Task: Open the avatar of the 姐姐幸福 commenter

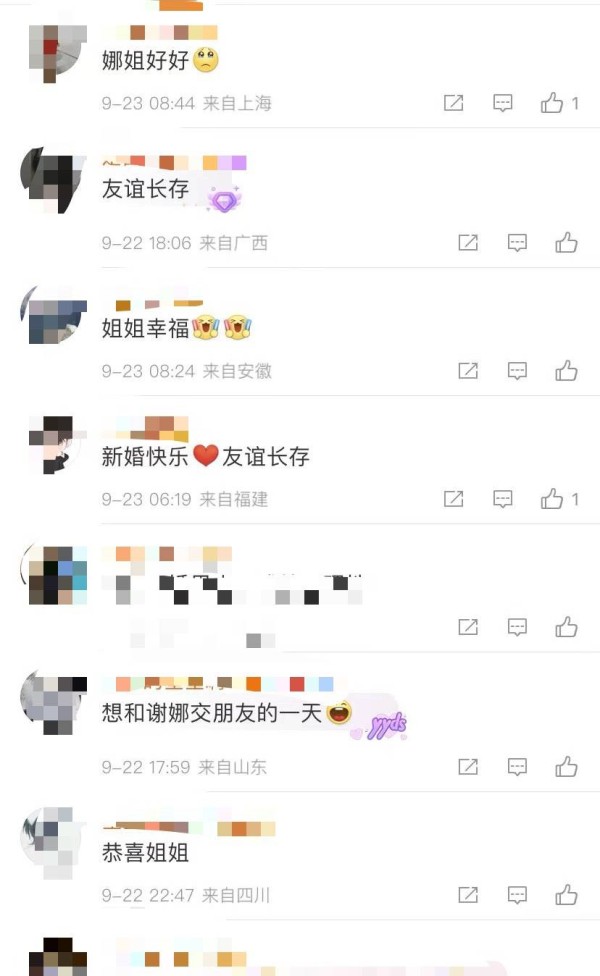Action: 54,315
